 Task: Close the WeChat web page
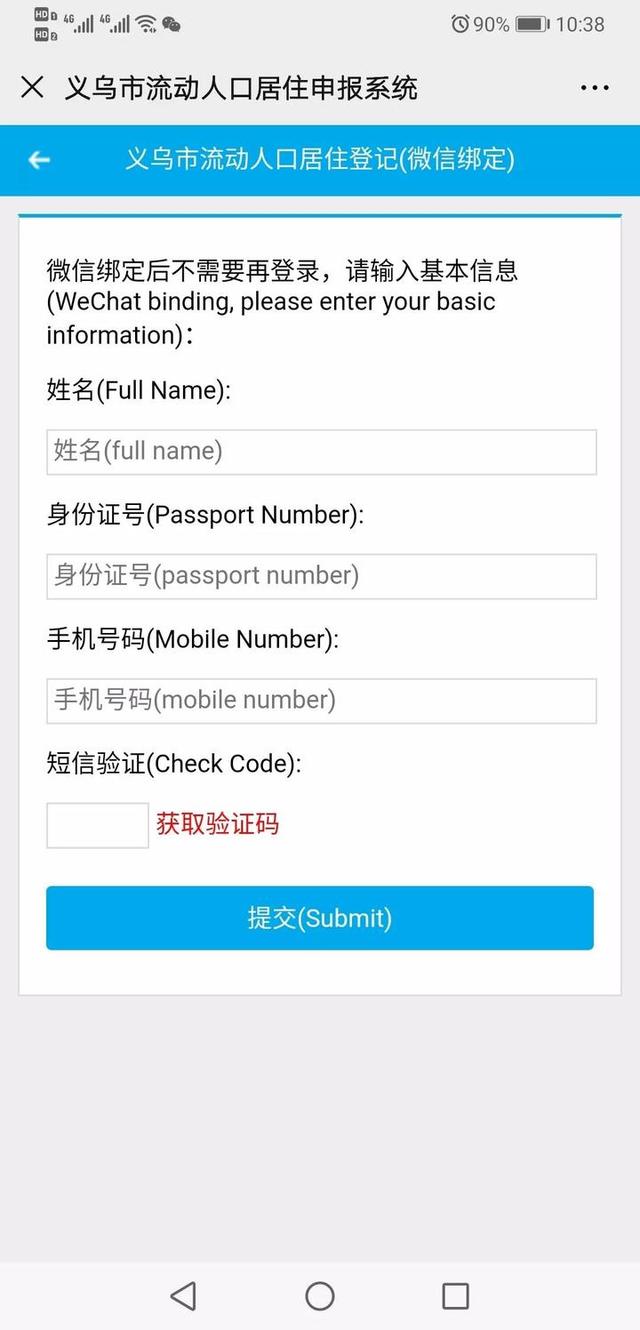[32, 87]
